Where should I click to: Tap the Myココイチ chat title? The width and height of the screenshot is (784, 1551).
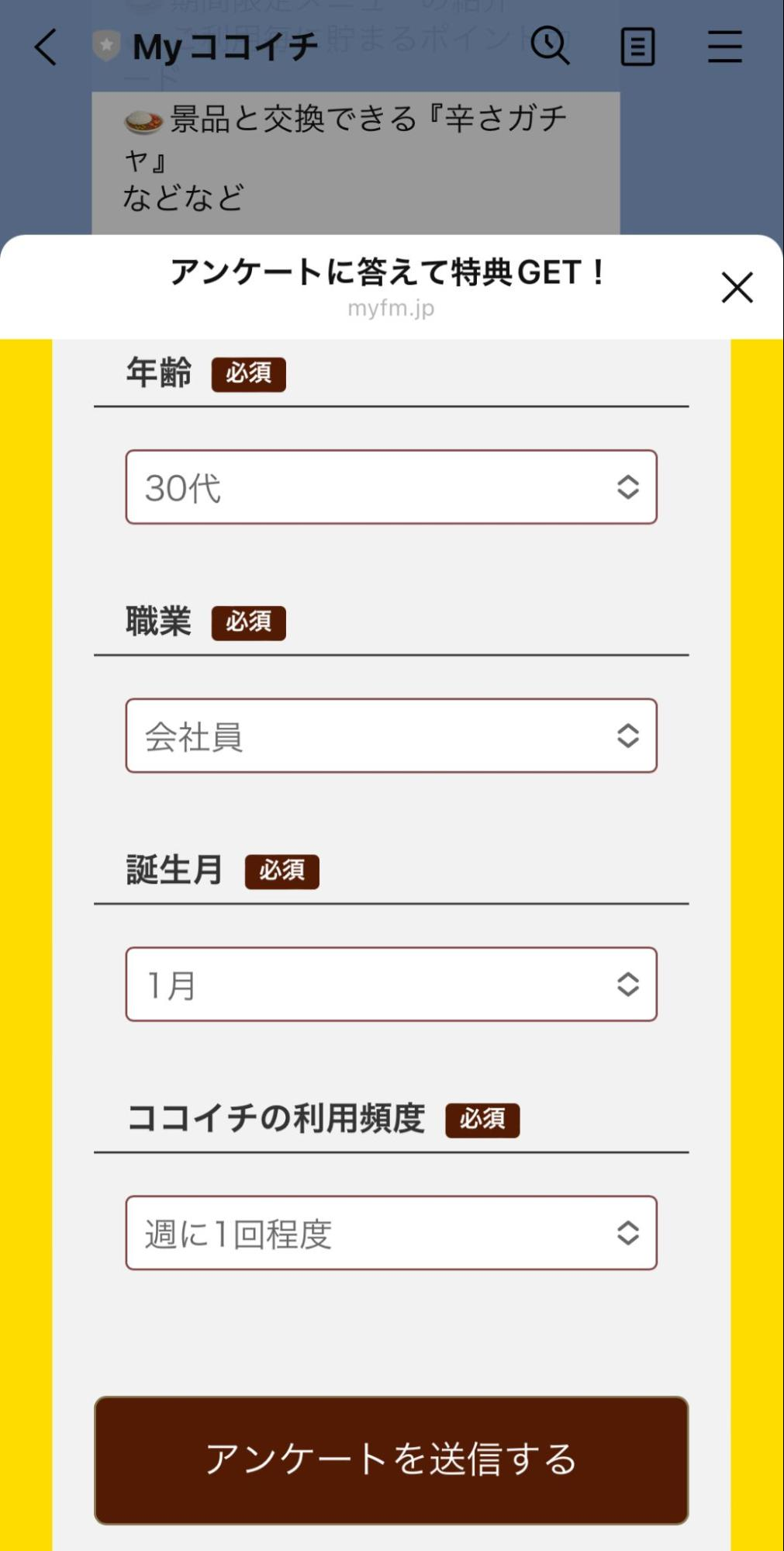[x=225, y=47]
